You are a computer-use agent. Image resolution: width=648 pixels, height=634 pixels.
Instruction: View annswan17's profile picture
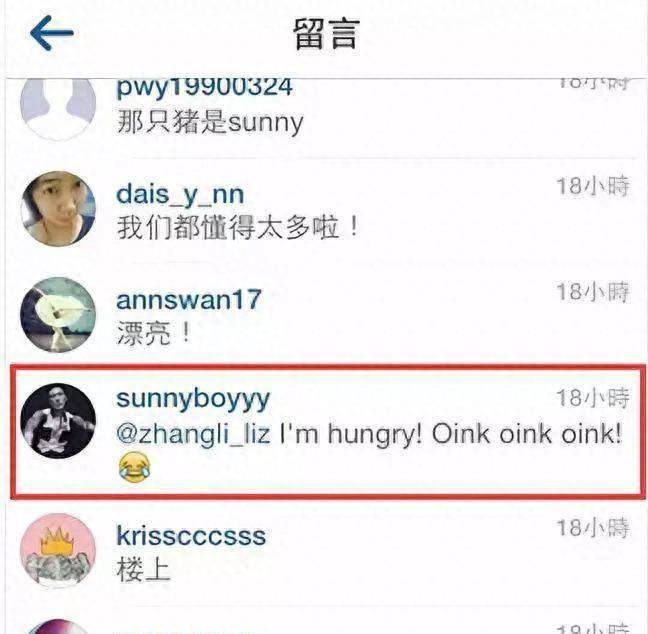point(58,314)
